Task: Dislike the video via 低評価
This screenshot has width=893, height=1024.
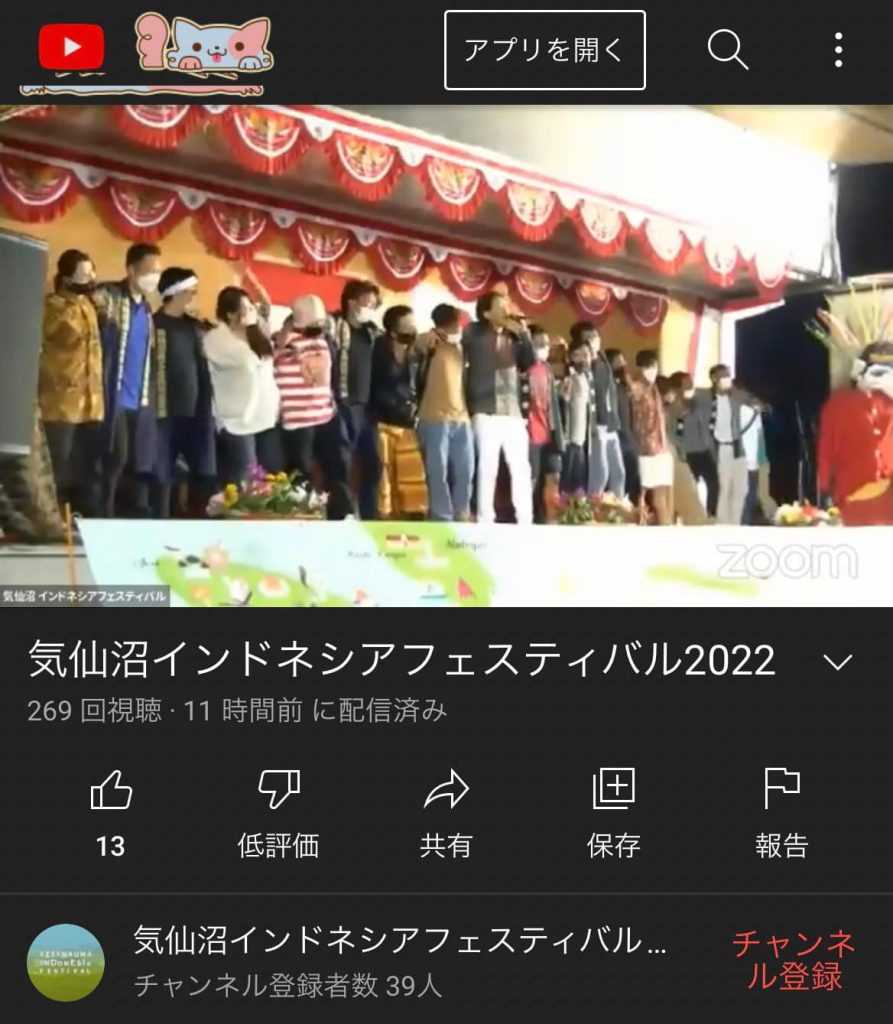Action: (x=278, y=813)
